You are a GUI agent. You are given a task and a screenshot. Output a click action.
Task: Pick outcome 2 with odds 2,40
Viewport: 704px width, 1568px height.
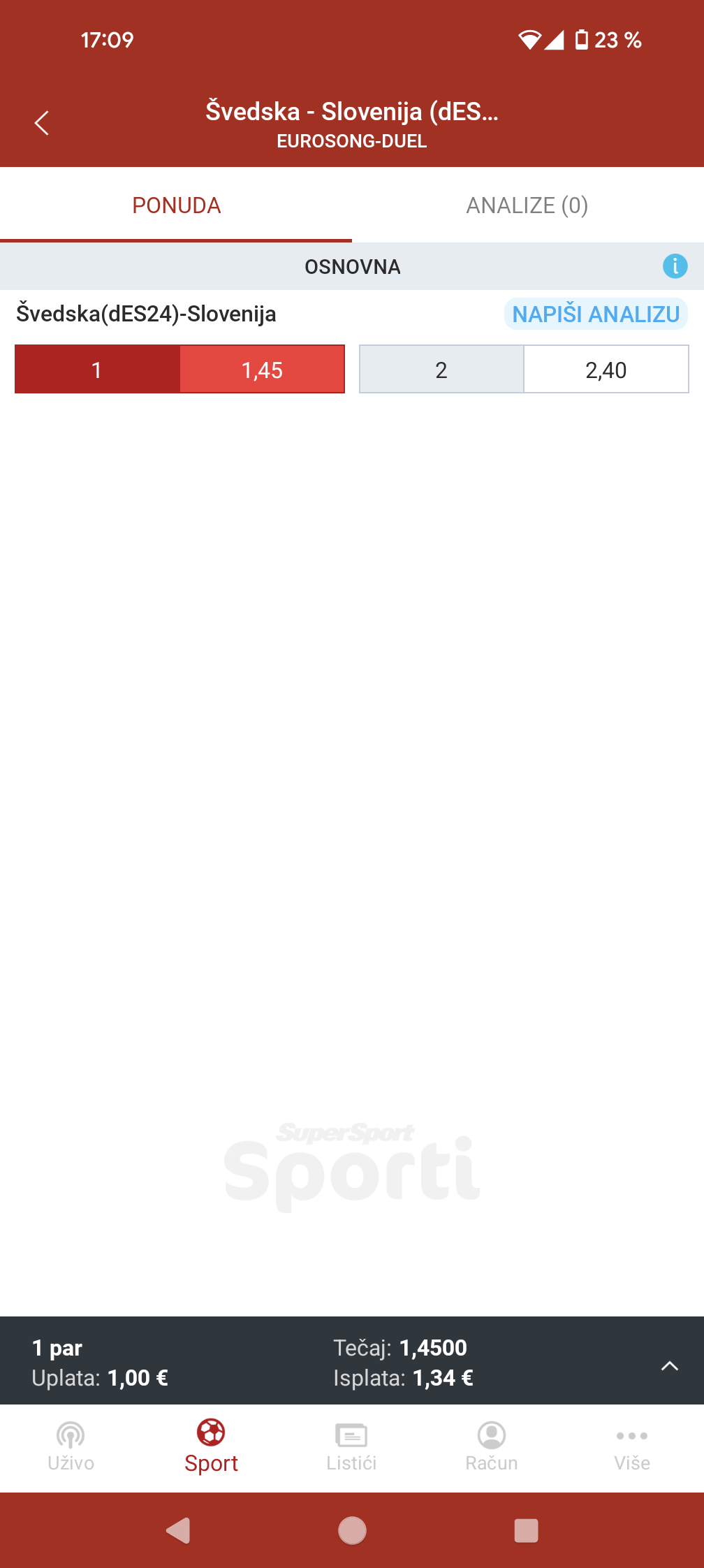(524, 369)
